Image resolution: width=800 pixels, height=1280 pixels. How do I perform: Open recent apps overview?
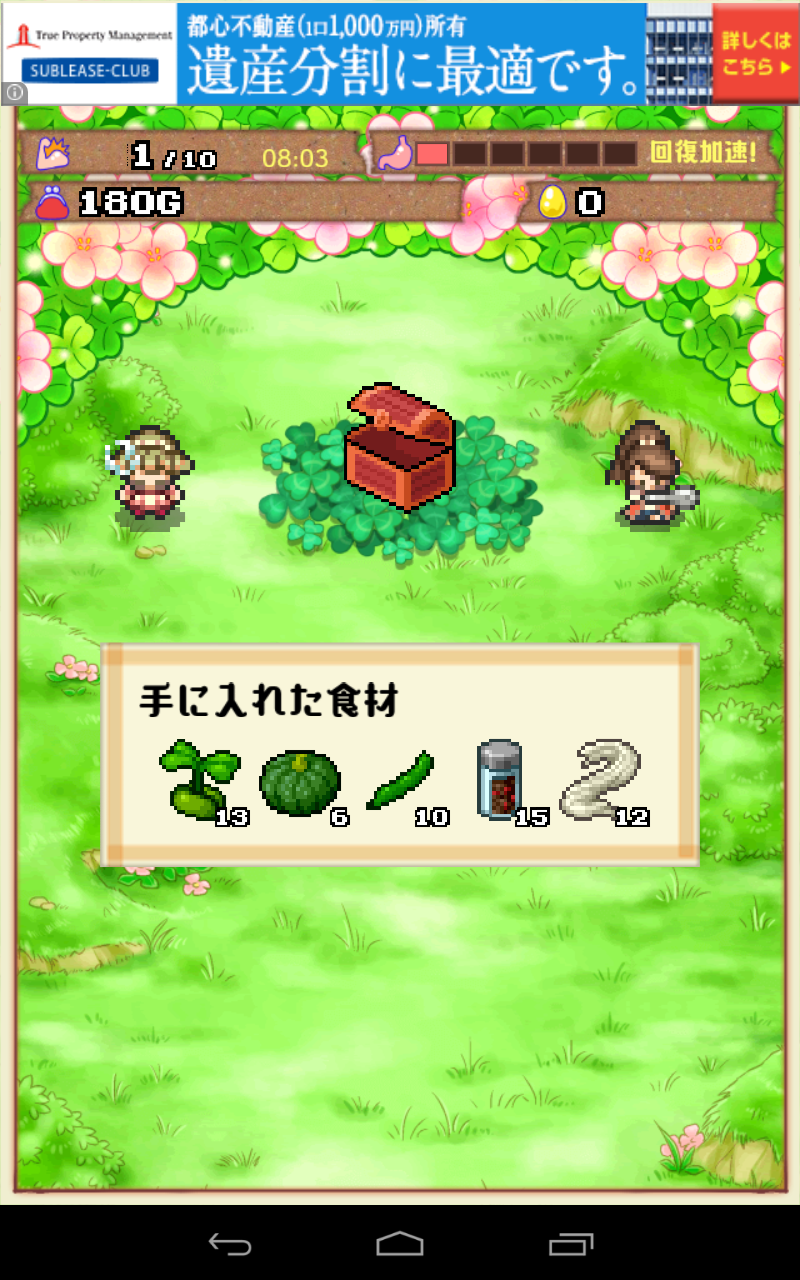[570, 1244]
